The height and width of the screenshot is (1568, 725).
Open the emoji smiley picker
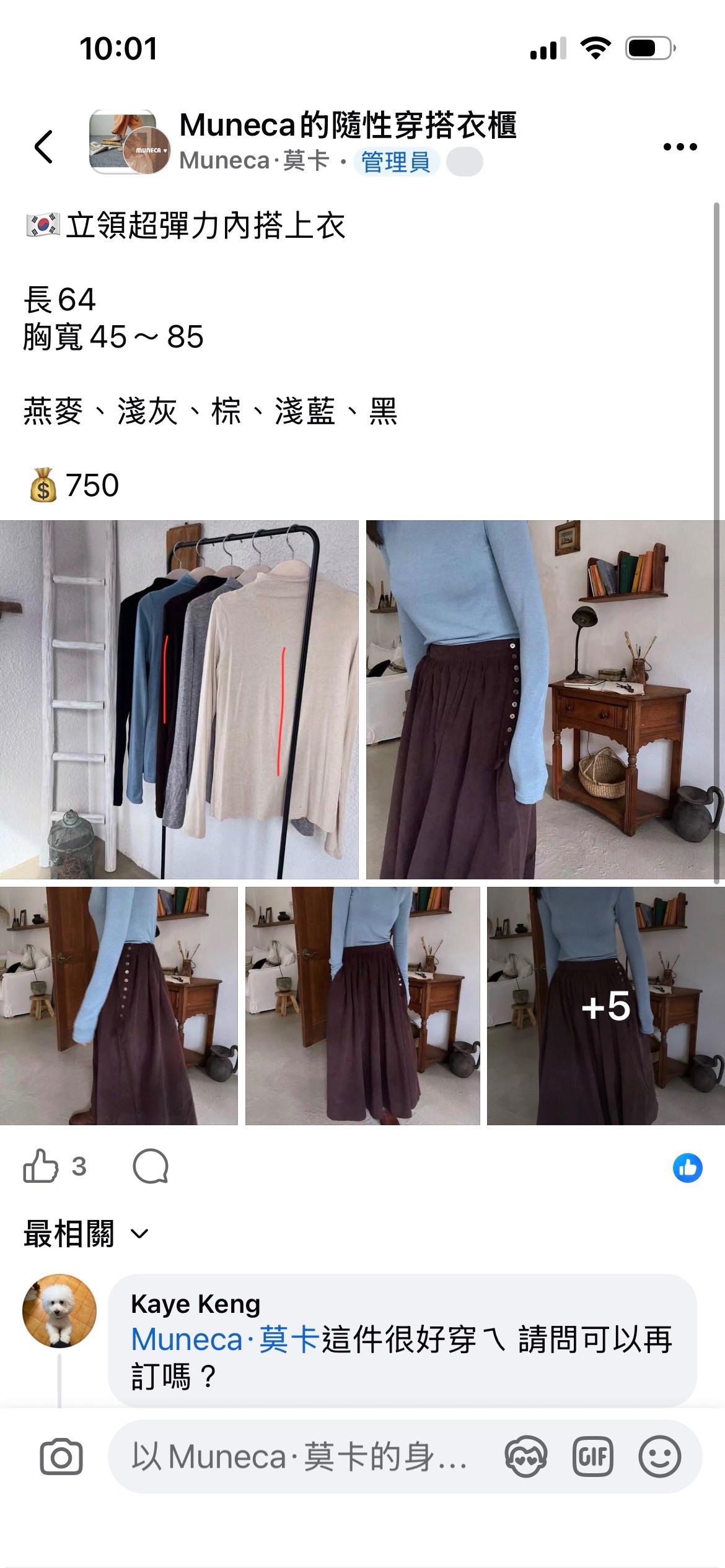tap(659, 1457)
